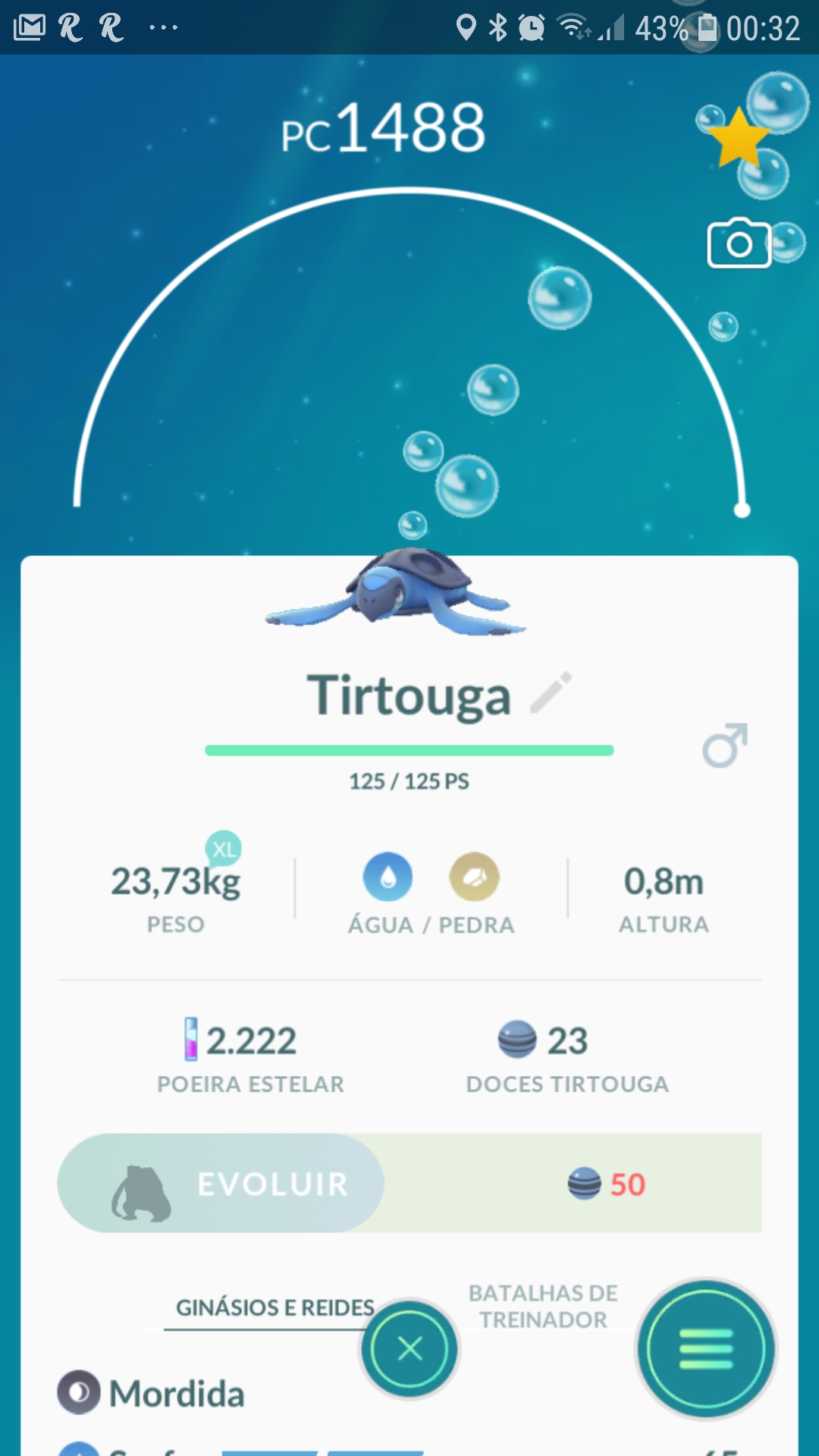Open the round green options menu
The image size is (819, 1456).
706,1349
